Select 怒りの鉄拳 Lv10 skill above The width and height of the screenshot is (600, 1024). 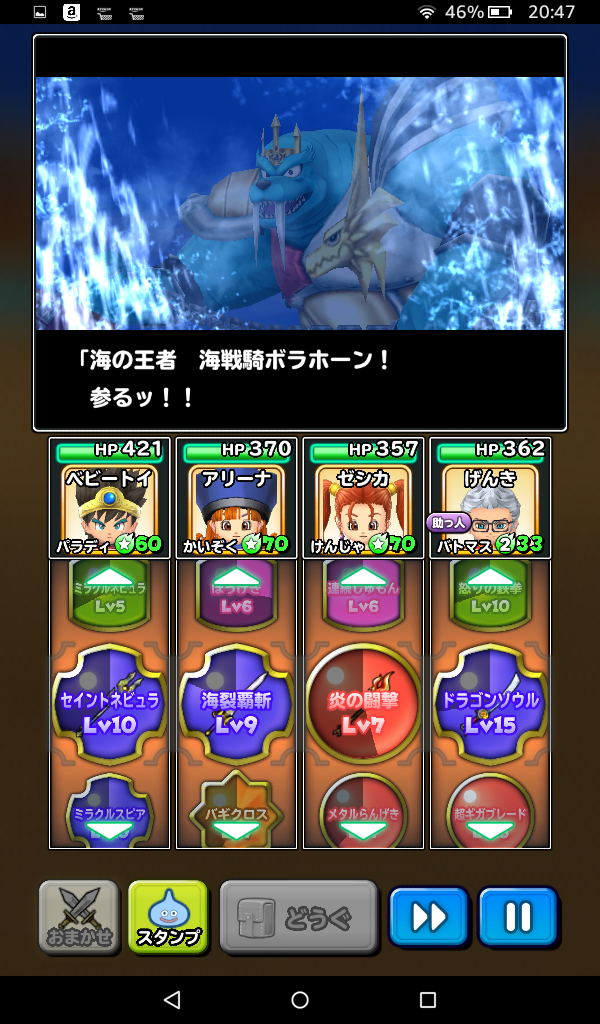(490, 593)
